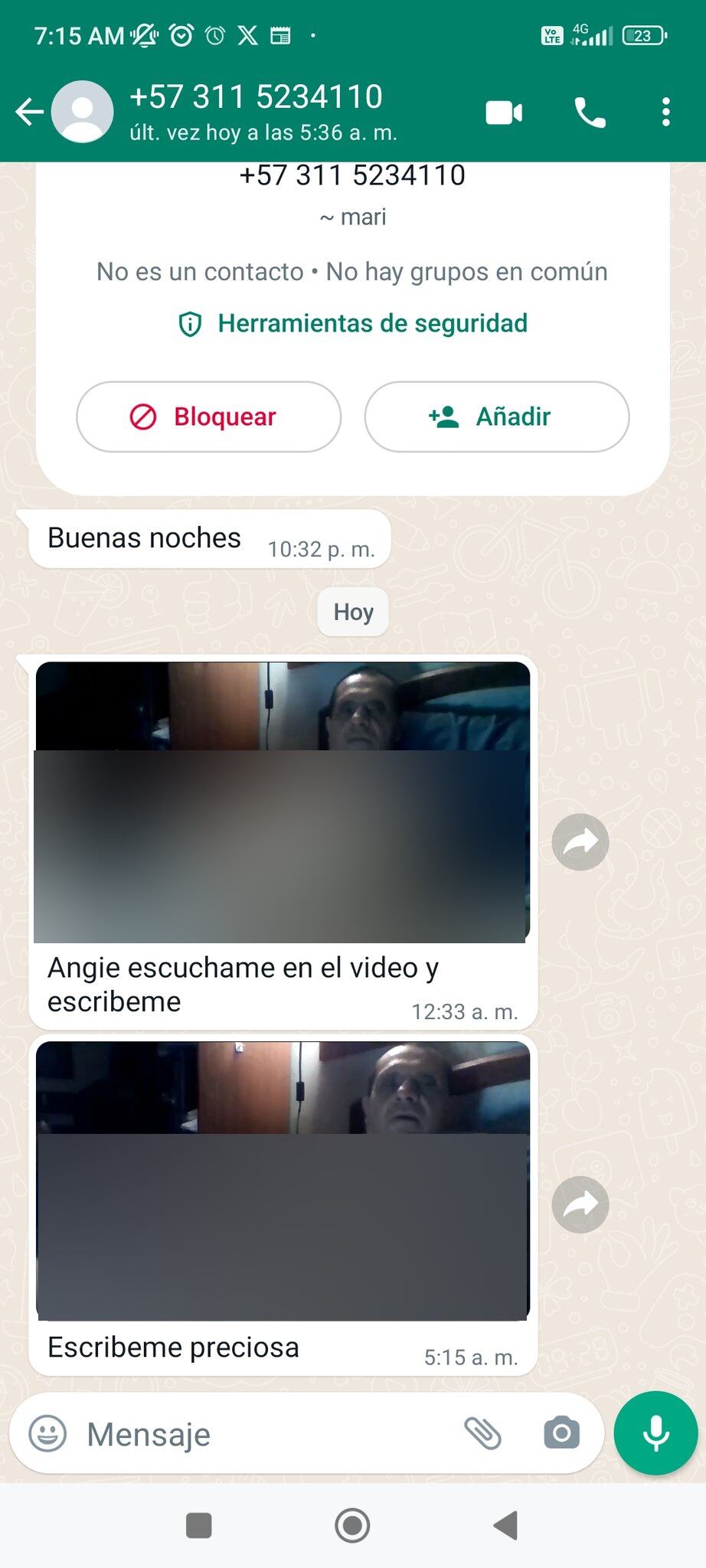Viewport: 706px width, 1568px height.
Task: Forward the 'Angie escuchame' video message
Action: pyautogui.click(x=580, y=842)
